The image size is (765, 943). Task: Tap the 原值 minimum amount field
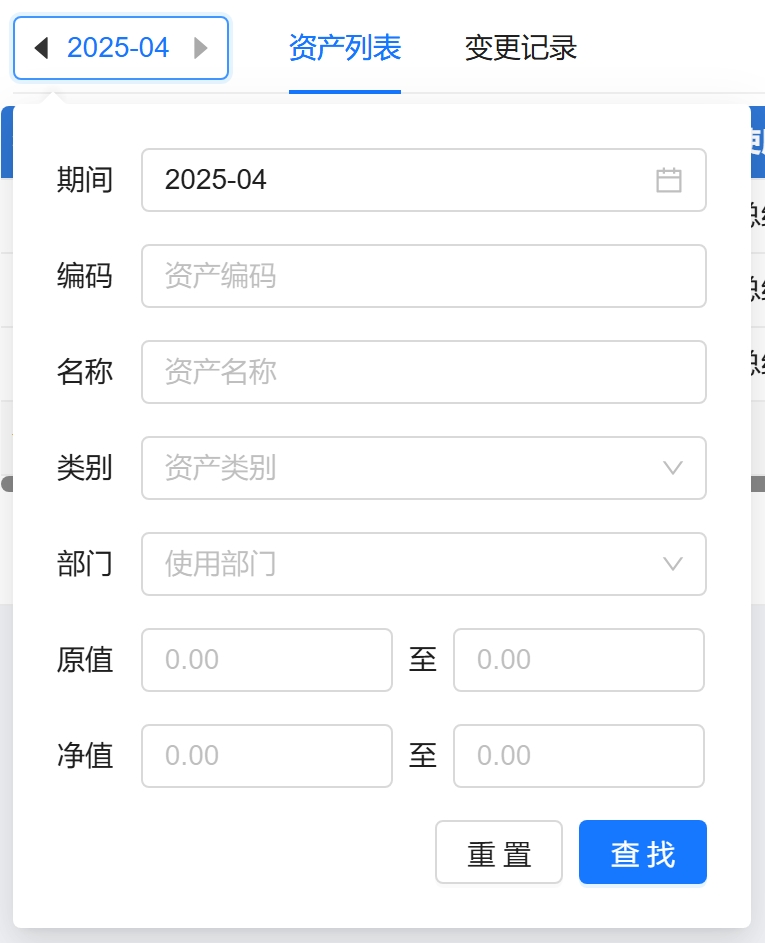click(x=266, y=660)
